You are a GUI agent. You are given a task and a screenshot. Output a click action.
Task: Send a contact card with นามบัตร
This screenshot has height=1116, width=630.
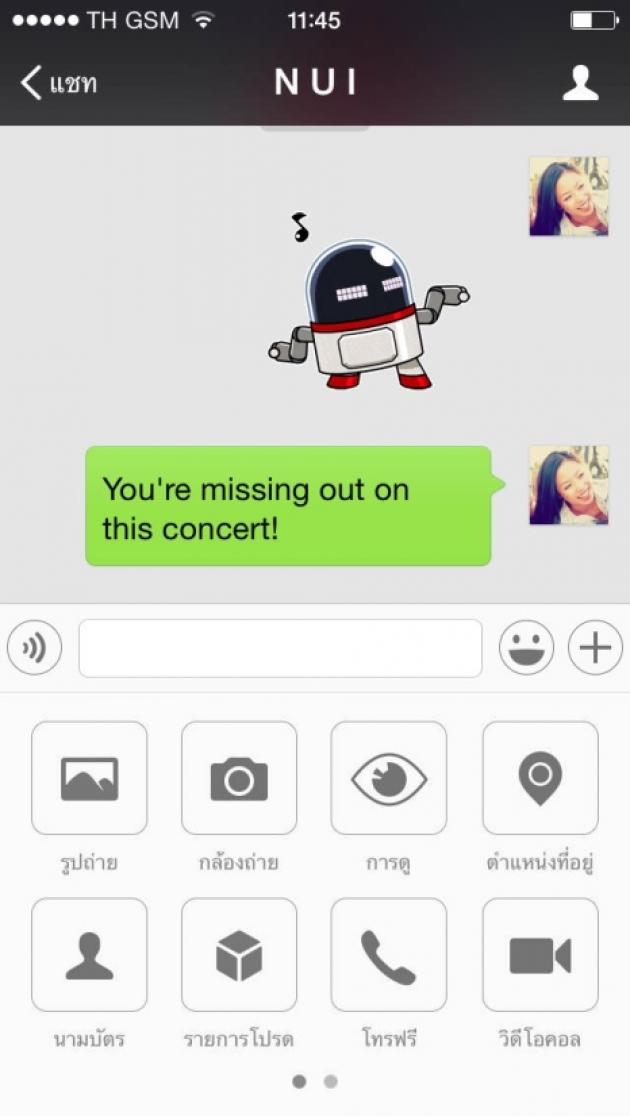pyautogui.click(x=89, y=955)
